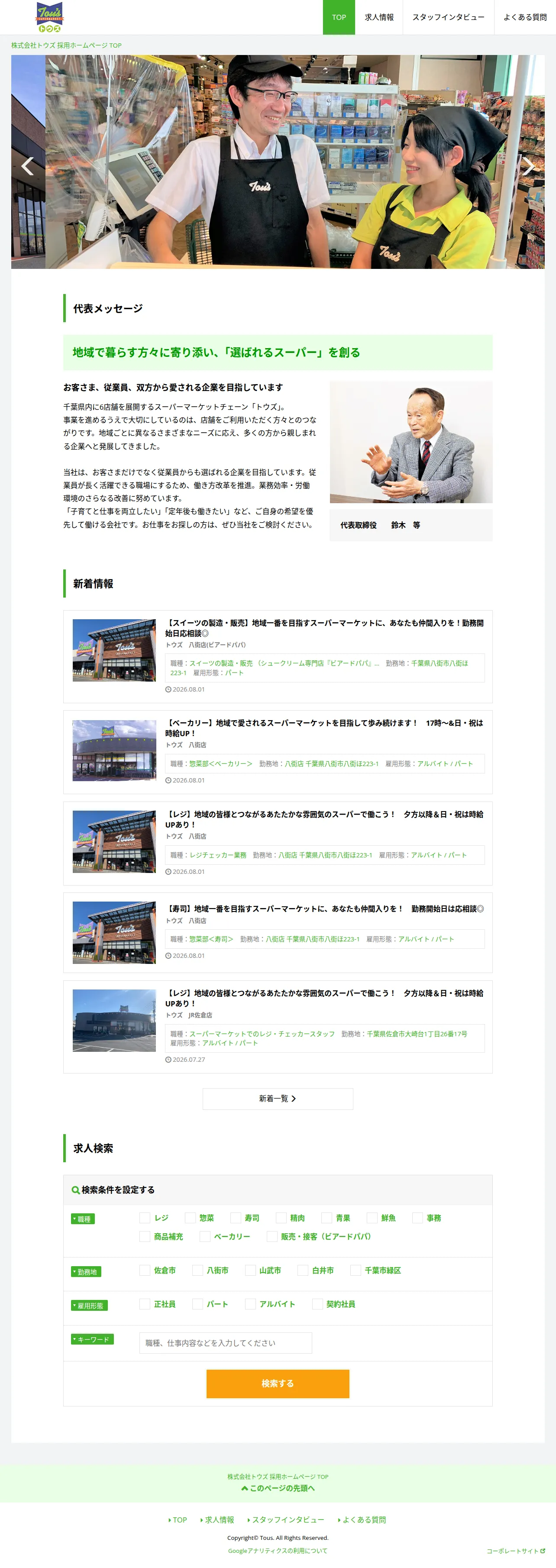Check the レジ job type box
The width and height of the screenshot is (556, 1568).
point(145,1218)
